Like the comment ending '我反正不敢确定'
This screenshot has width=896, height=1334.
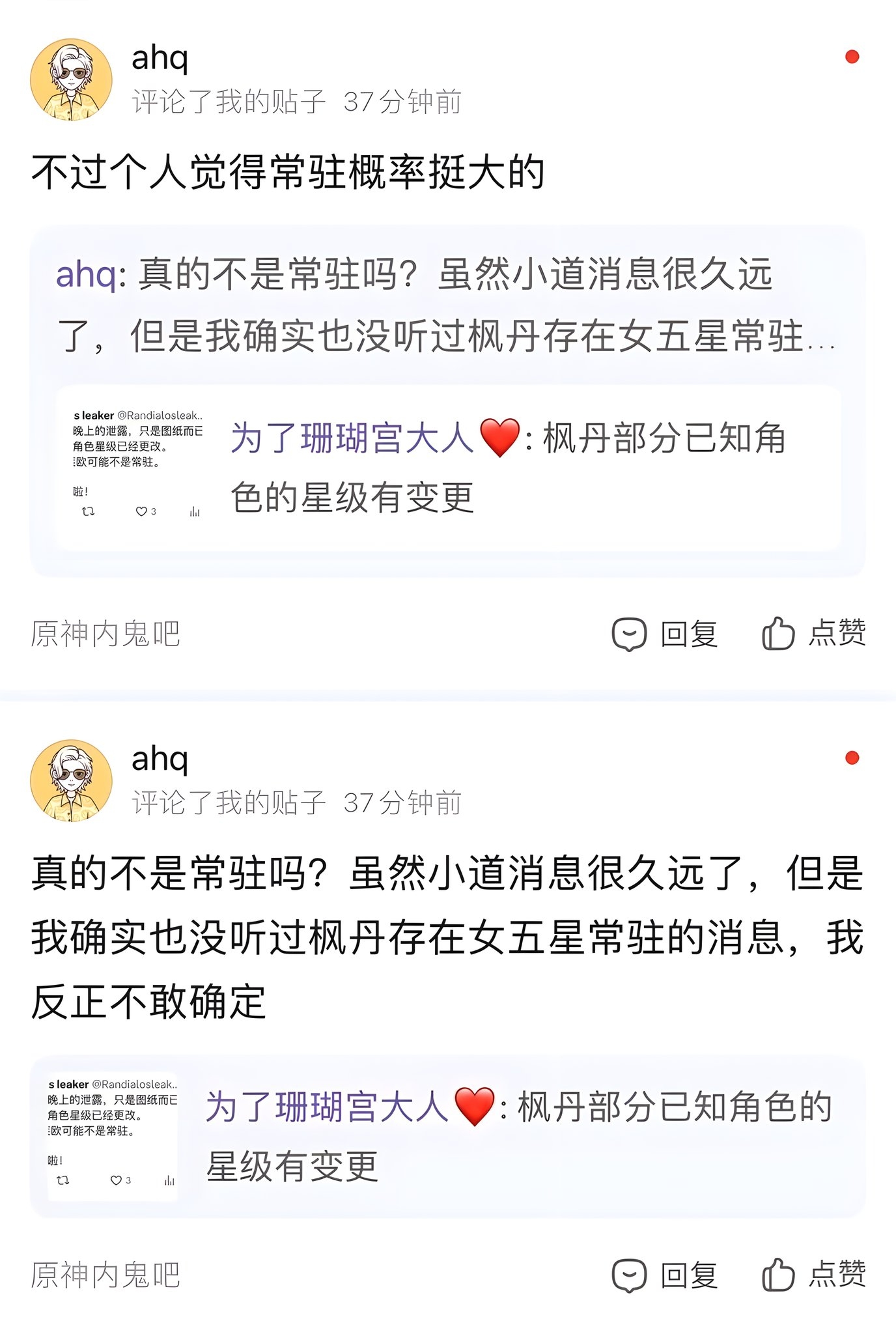[x=814, y=1275]
